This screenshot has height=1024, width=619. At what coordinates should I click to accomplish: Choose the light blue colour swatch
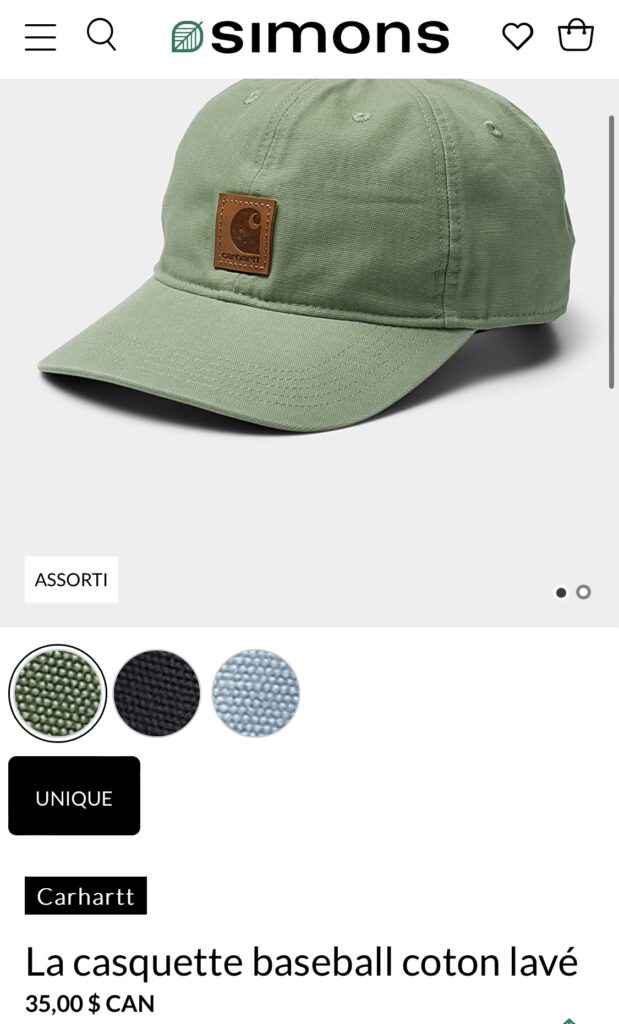[x=256, y=693]
